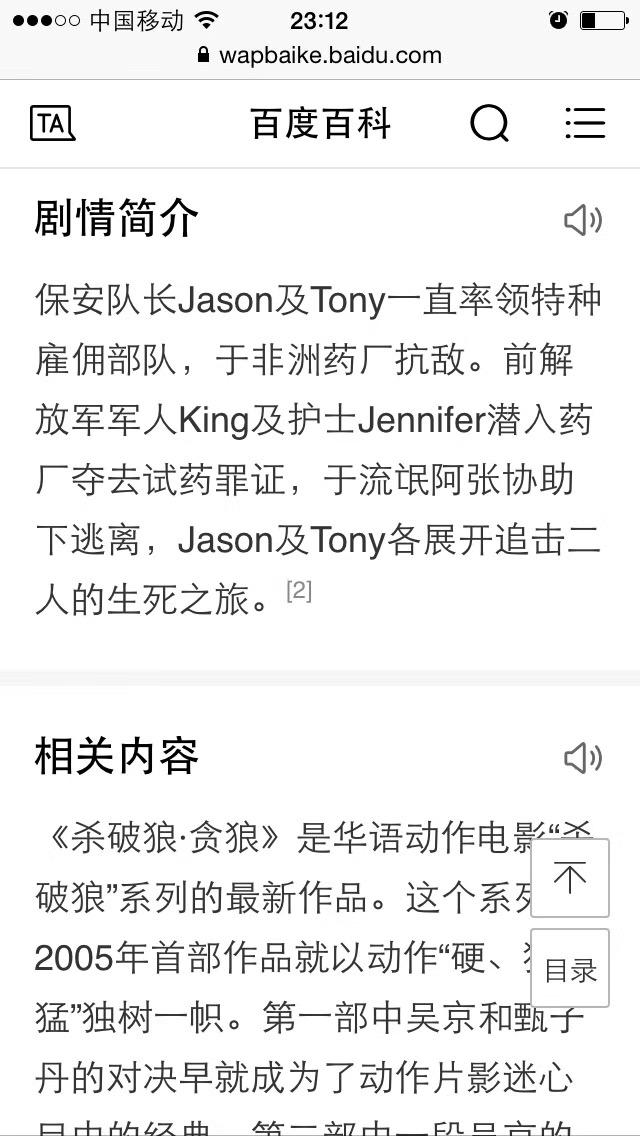Tap the wapbaike.baidu.com address bar
640x1136 pixels.
pos(320,55)
